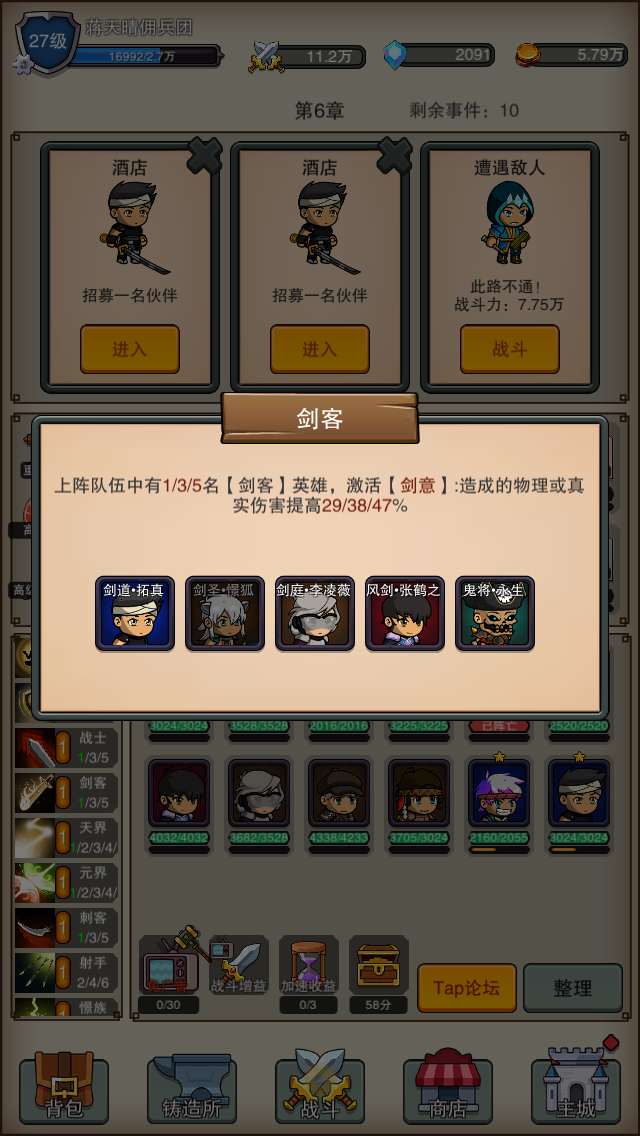View hero 鬼将·永生 portrait

pyautogui.click(x=495, y=613)
